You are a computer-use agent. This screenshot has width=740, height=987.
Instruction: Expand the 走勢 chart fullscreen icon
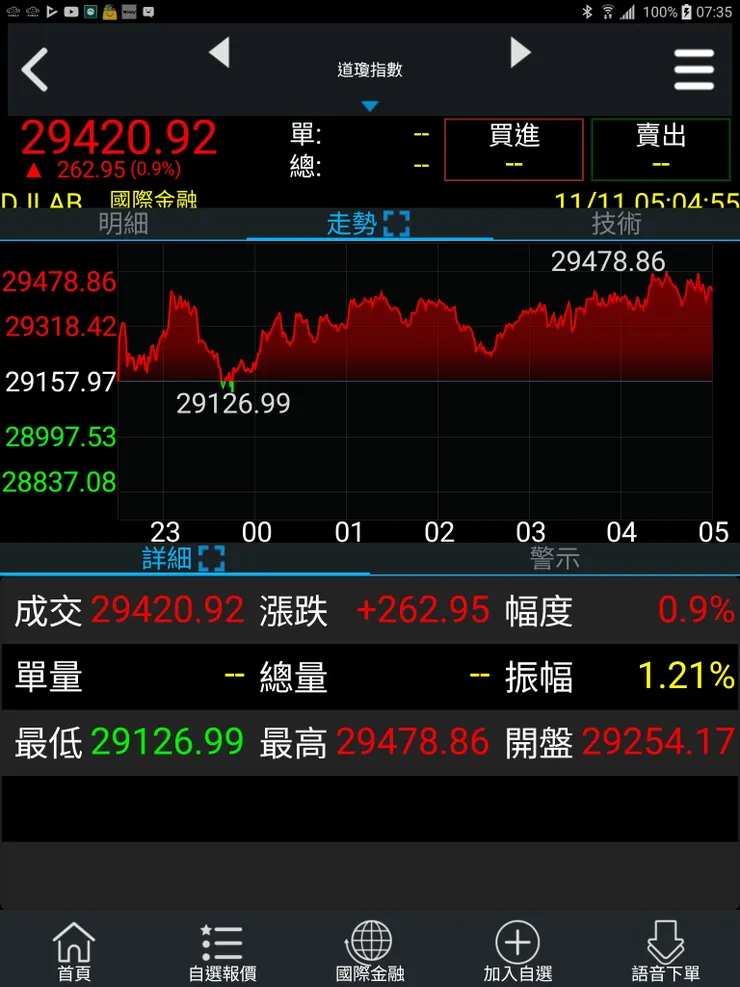point(398,223)
